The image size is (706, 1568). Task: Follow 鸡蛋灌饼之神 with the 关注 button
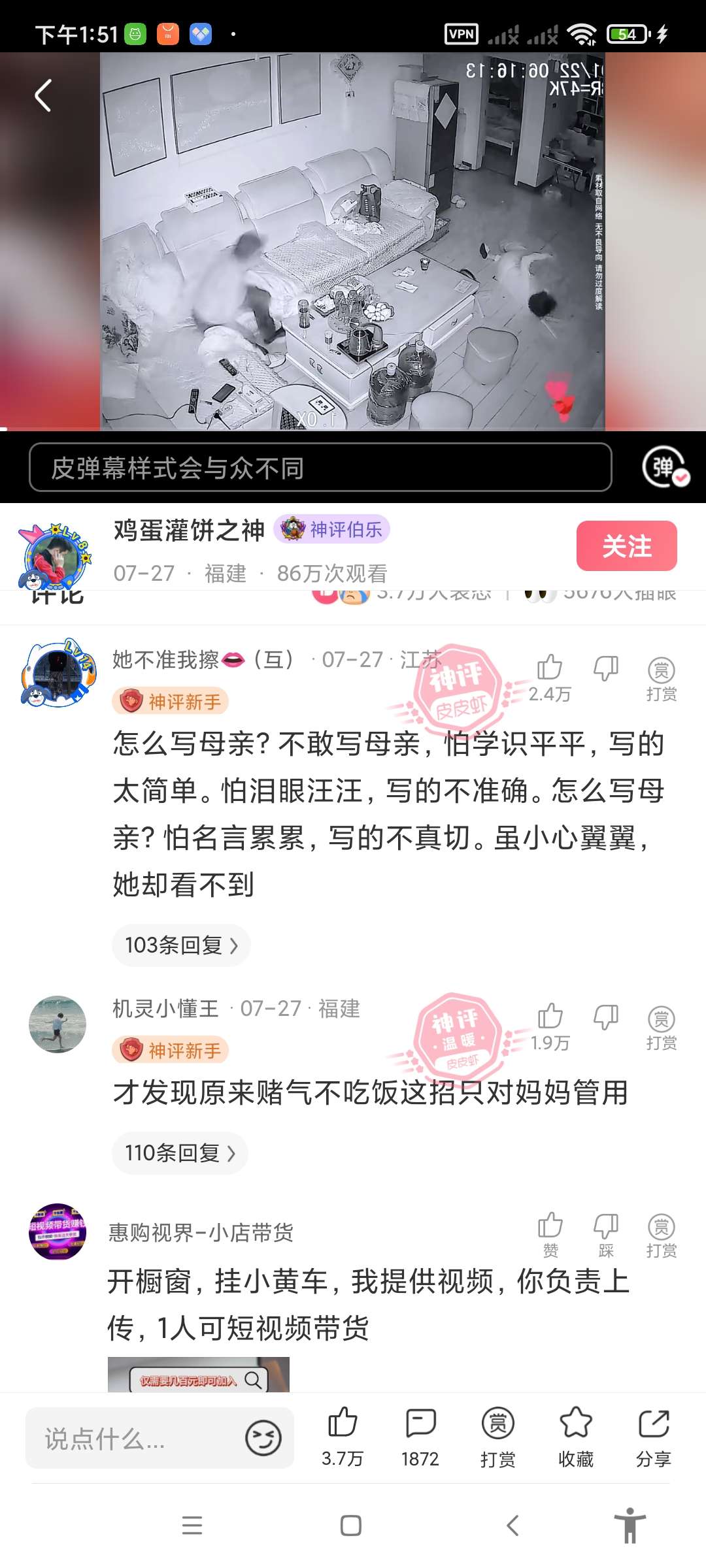tap(626, 546)
